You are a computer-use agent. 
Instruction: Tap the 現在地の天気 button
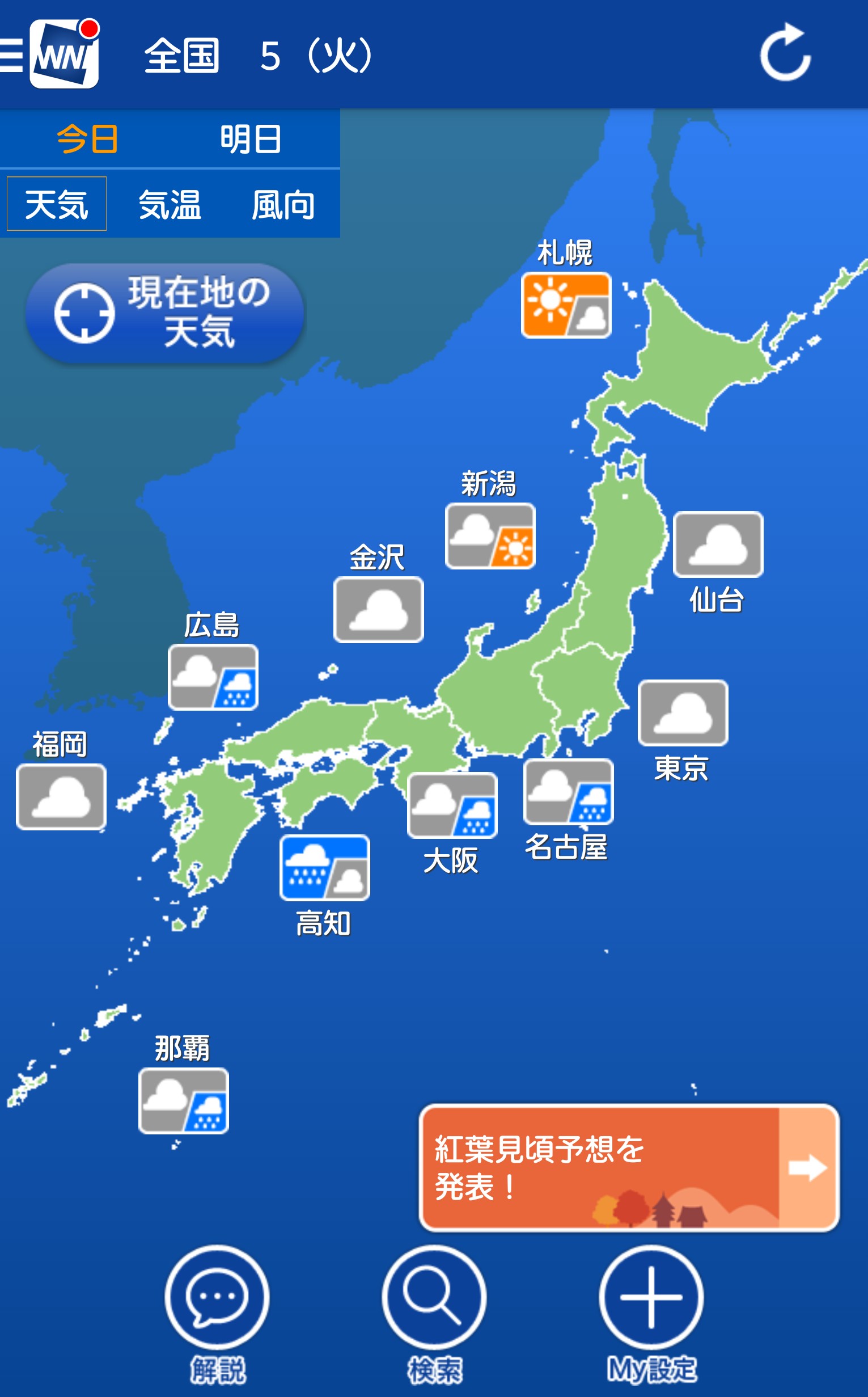click(166, 313)
